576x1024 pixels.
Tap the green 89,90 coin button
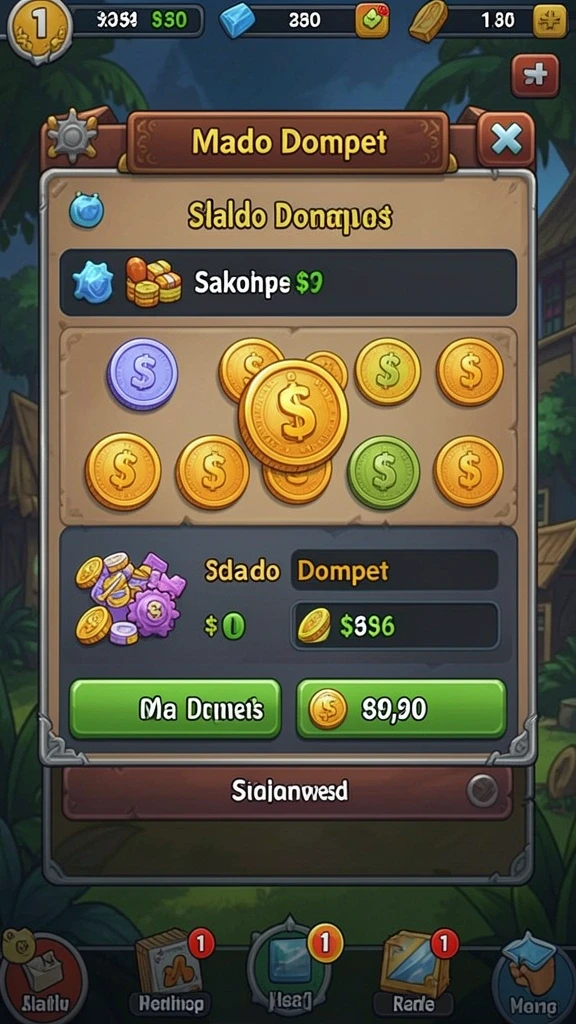pos(402,709)
